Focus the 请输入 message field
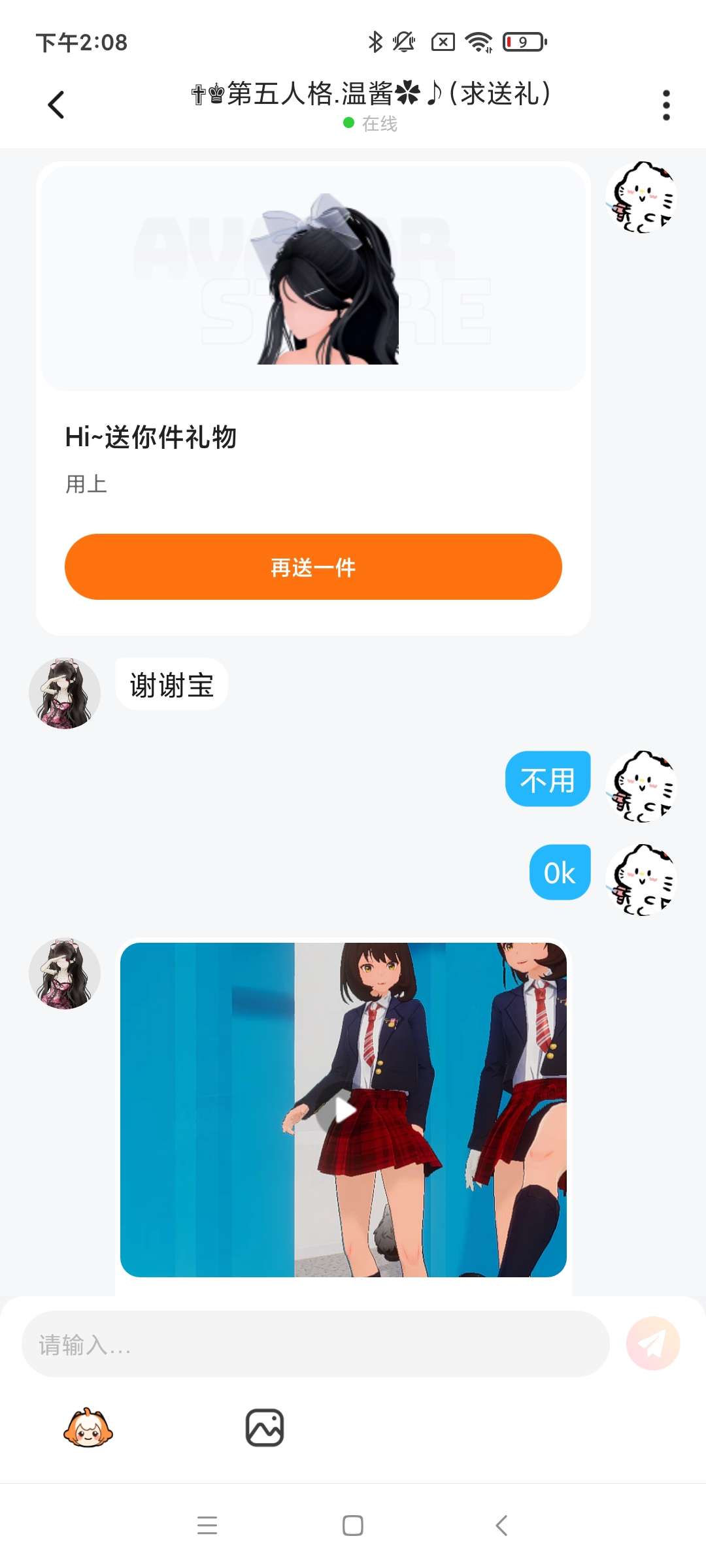 pos(316,1344)
